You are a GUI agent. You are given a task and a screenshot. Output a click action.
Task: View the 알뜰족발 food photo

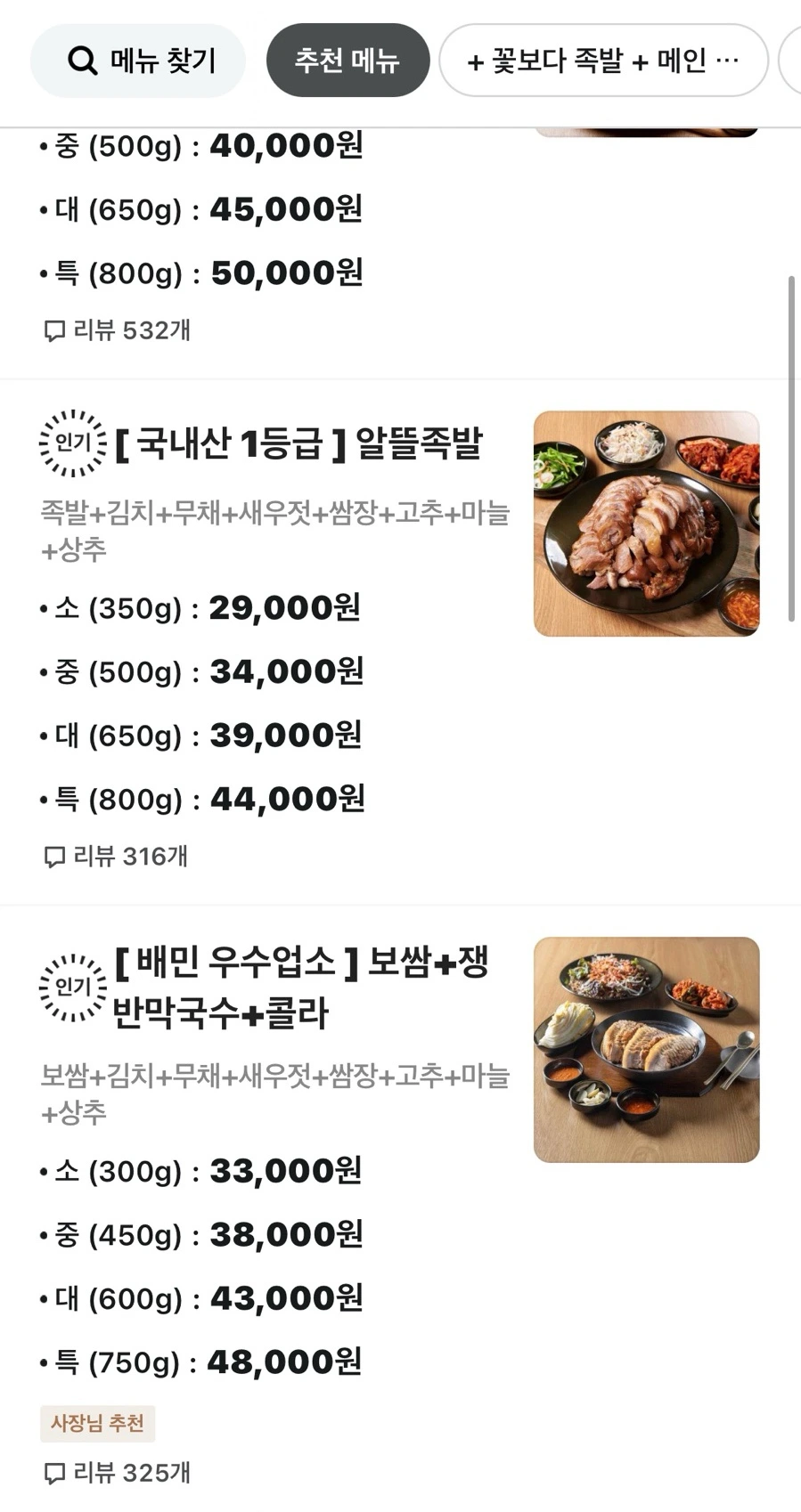pyautogui.click(x=646, y=524)
